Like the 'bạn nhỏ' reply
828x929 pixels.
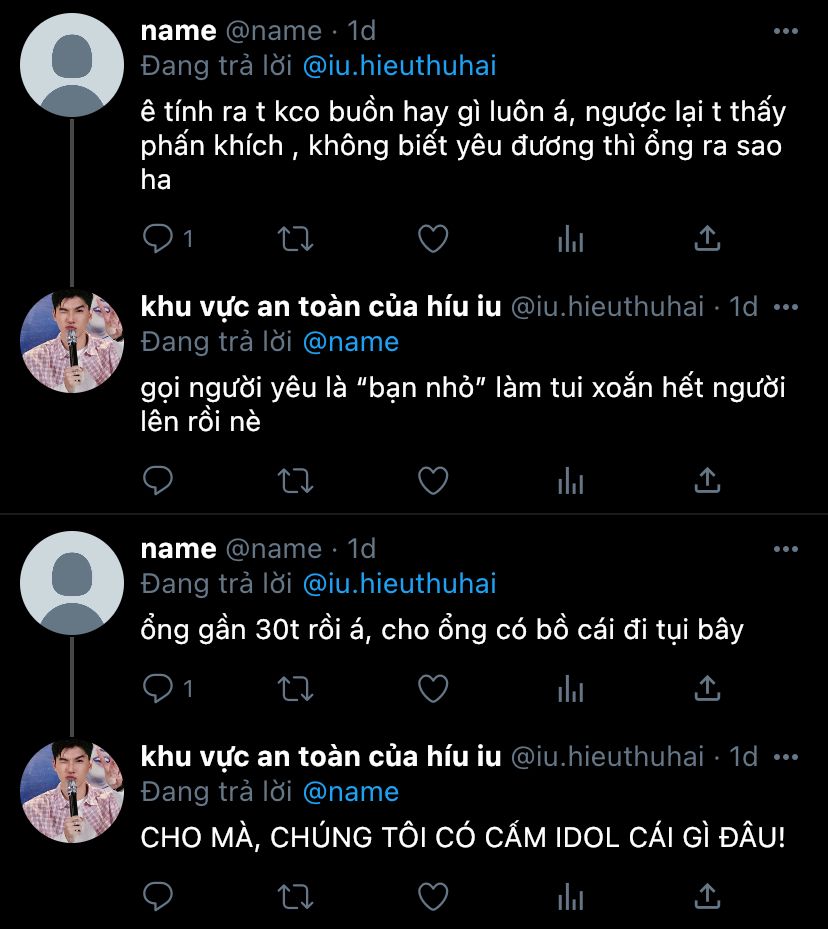tap(432, 481)
